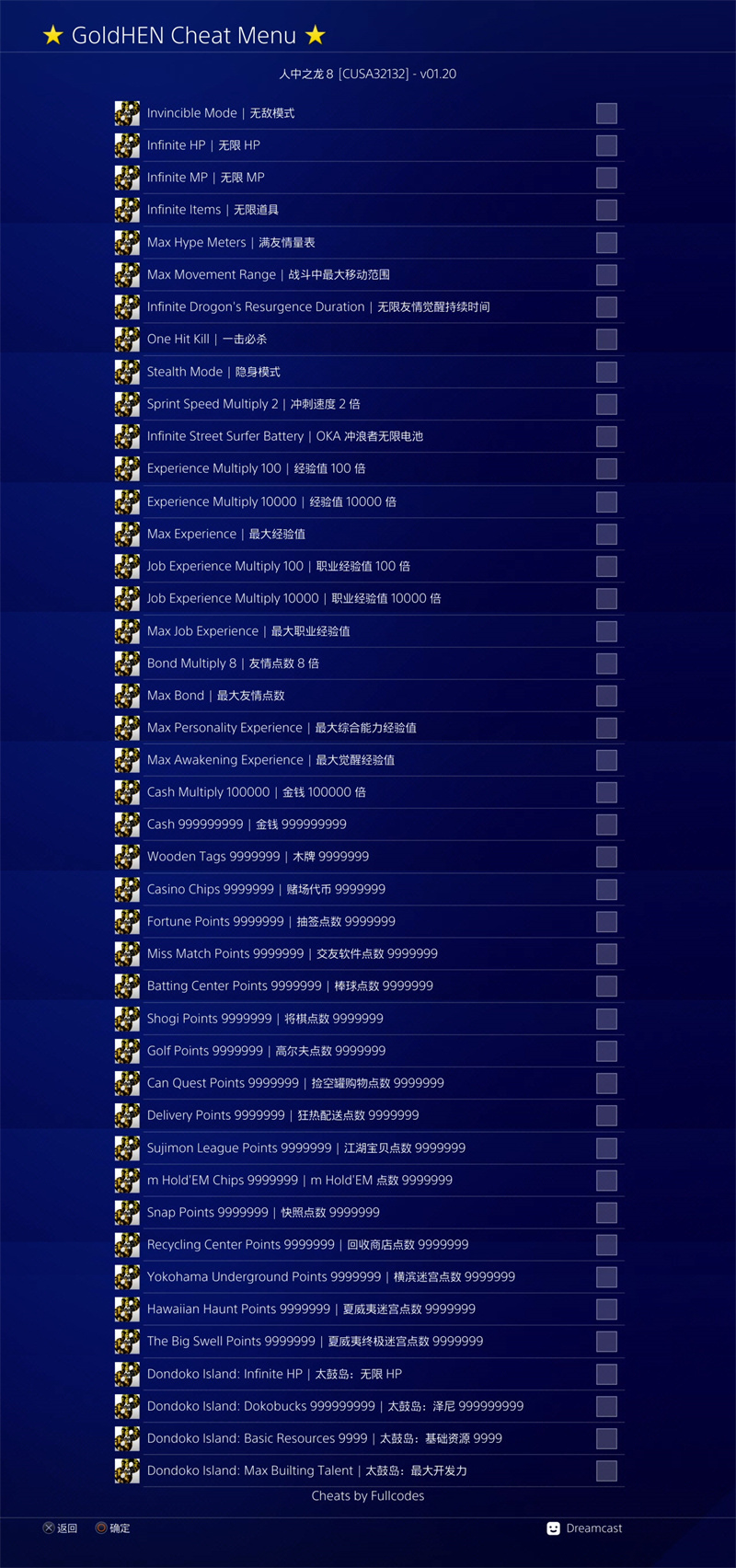
Task: Toggle Sprint Speed Multiply 2
Action: (x=606, y=404)
